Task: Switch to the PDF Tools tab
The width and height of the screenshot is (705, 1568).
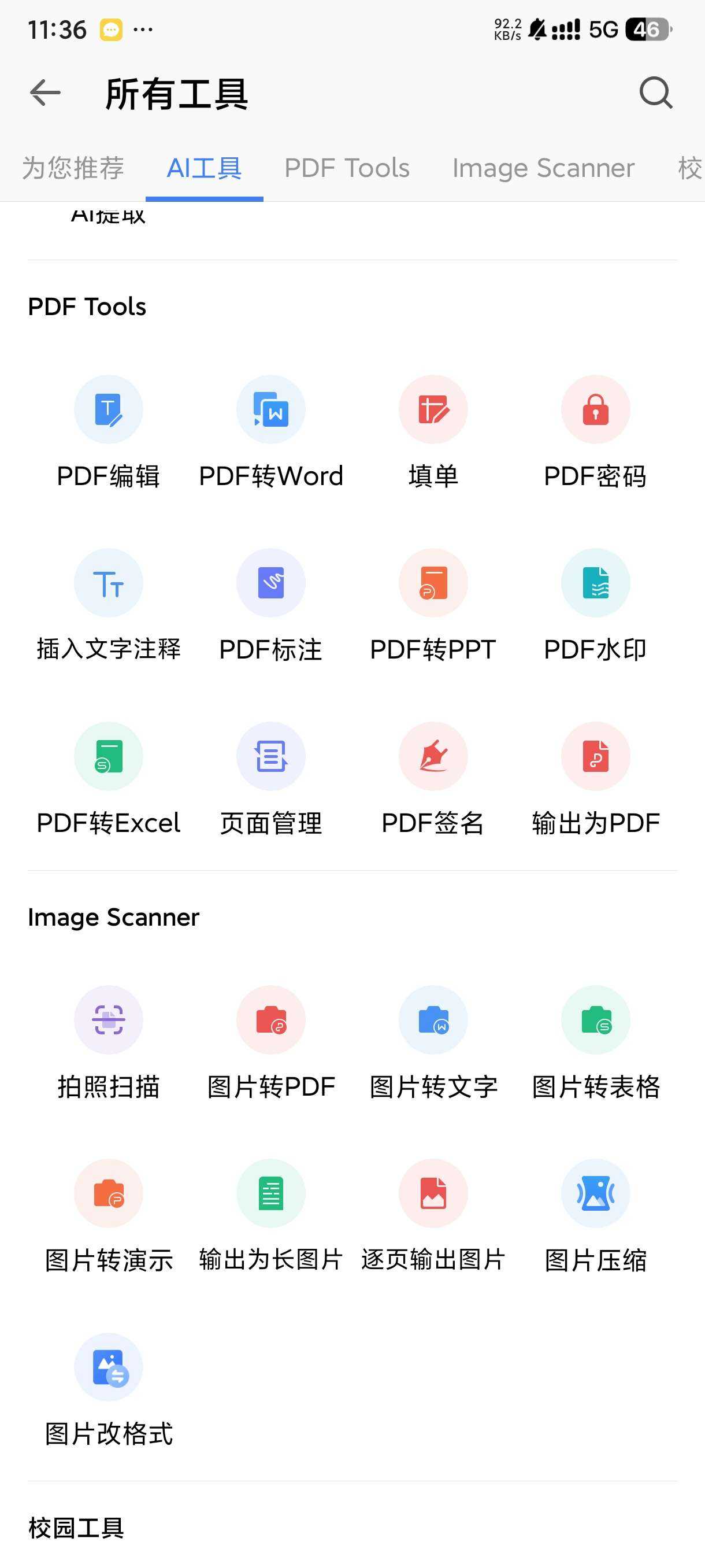Action: [x=347, y=168]
